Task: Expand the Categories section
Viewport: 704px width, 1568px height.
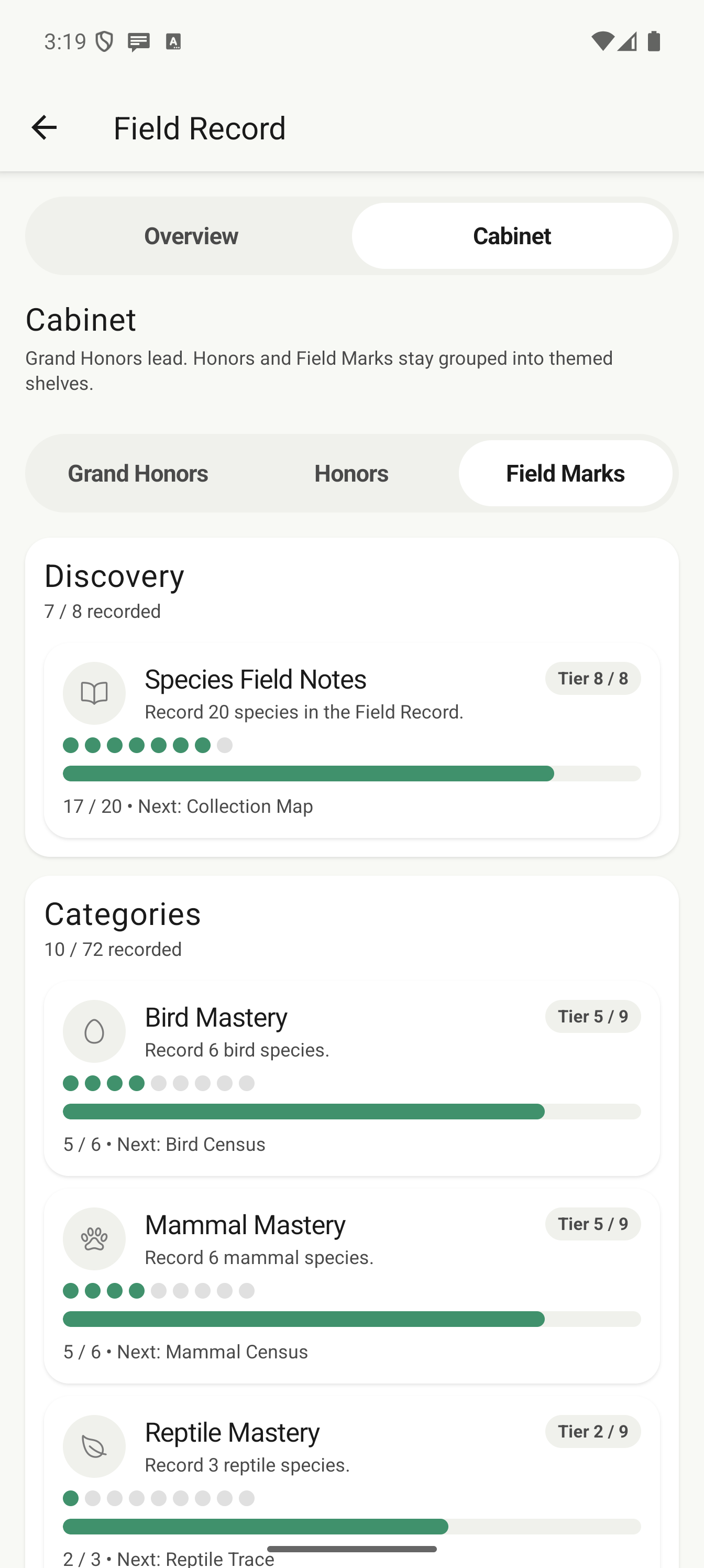Action: (x=122, y=913)
